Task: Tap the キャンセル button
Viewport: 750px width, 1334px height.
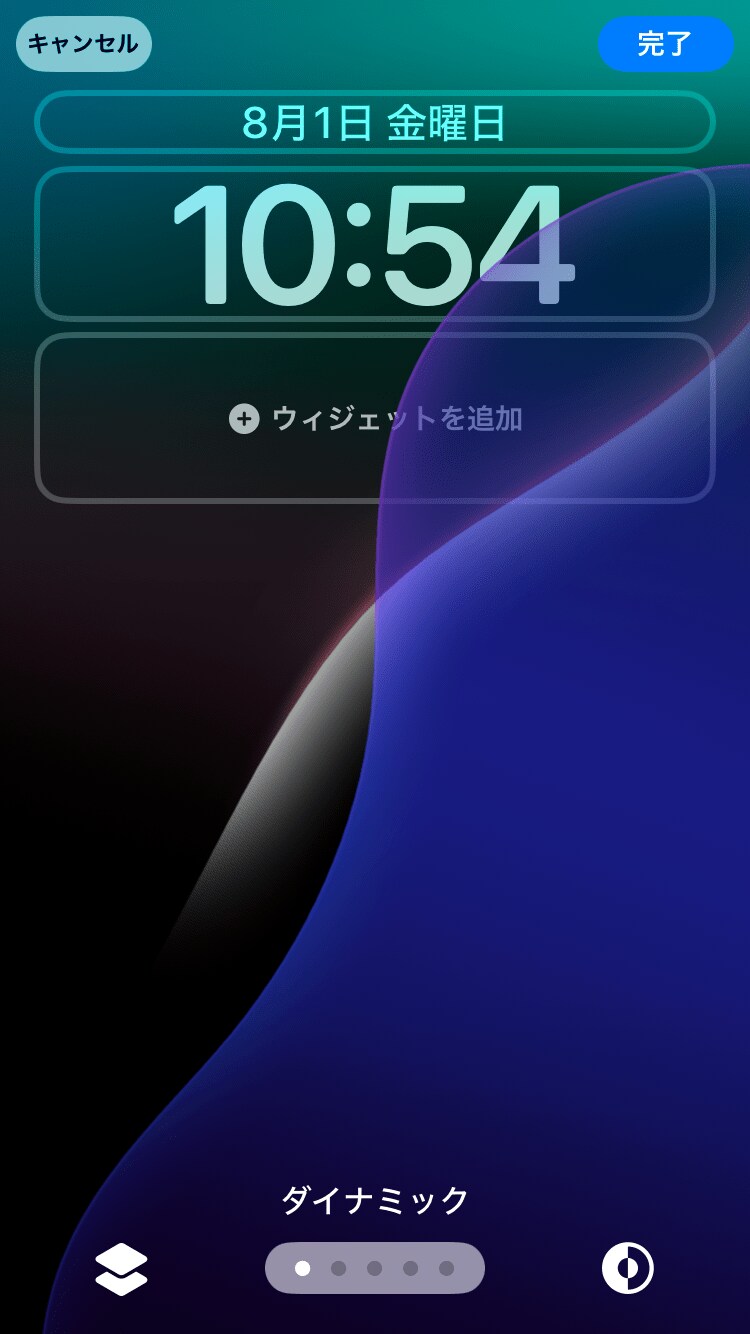Action: coord(83,44)
